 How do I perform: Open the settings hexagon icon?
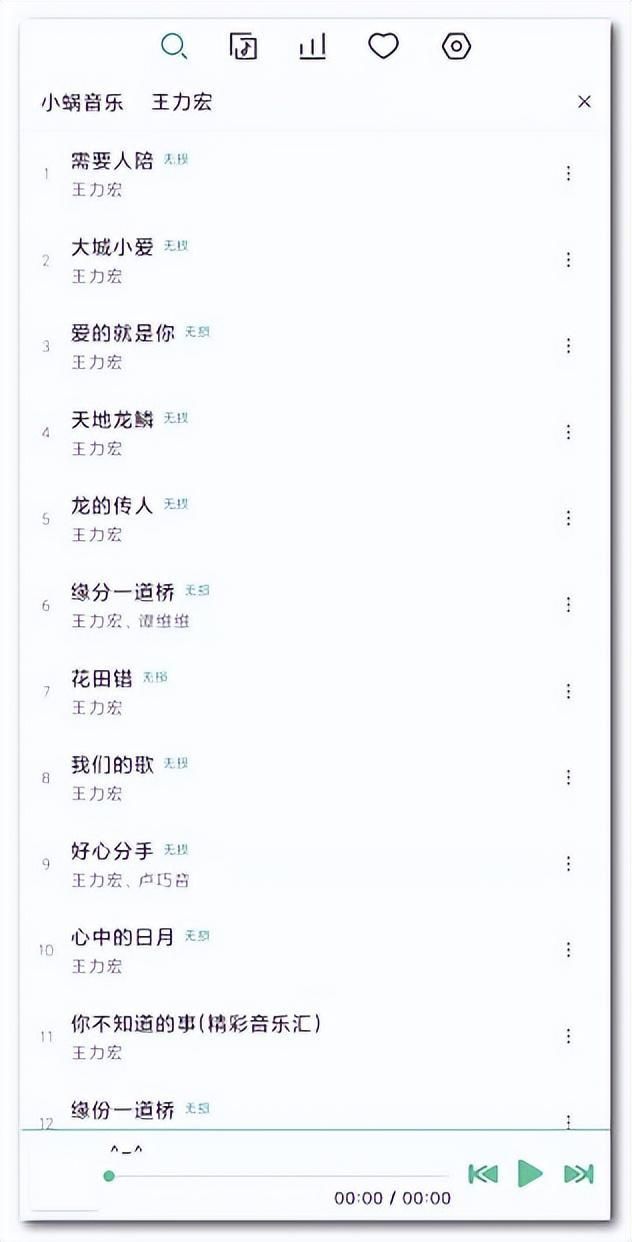point(456,46)
